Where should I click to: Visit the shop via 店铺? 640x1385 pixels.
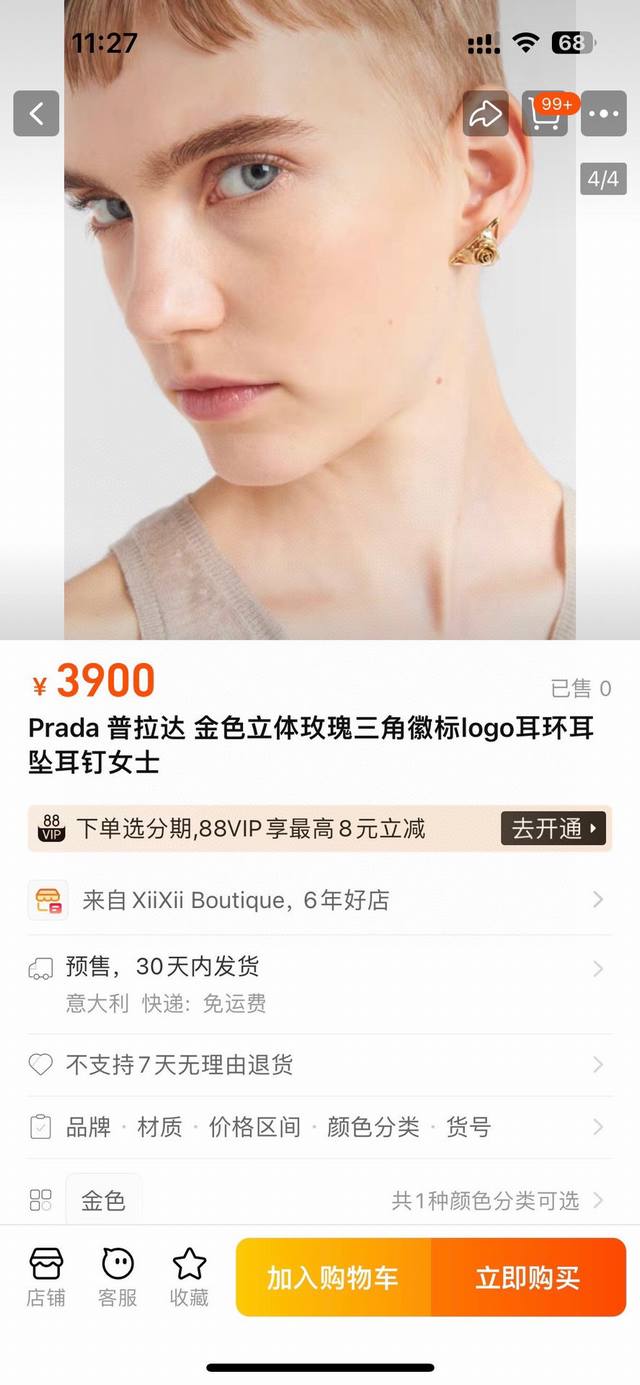pyautogui.click(x=46, y=1277)
